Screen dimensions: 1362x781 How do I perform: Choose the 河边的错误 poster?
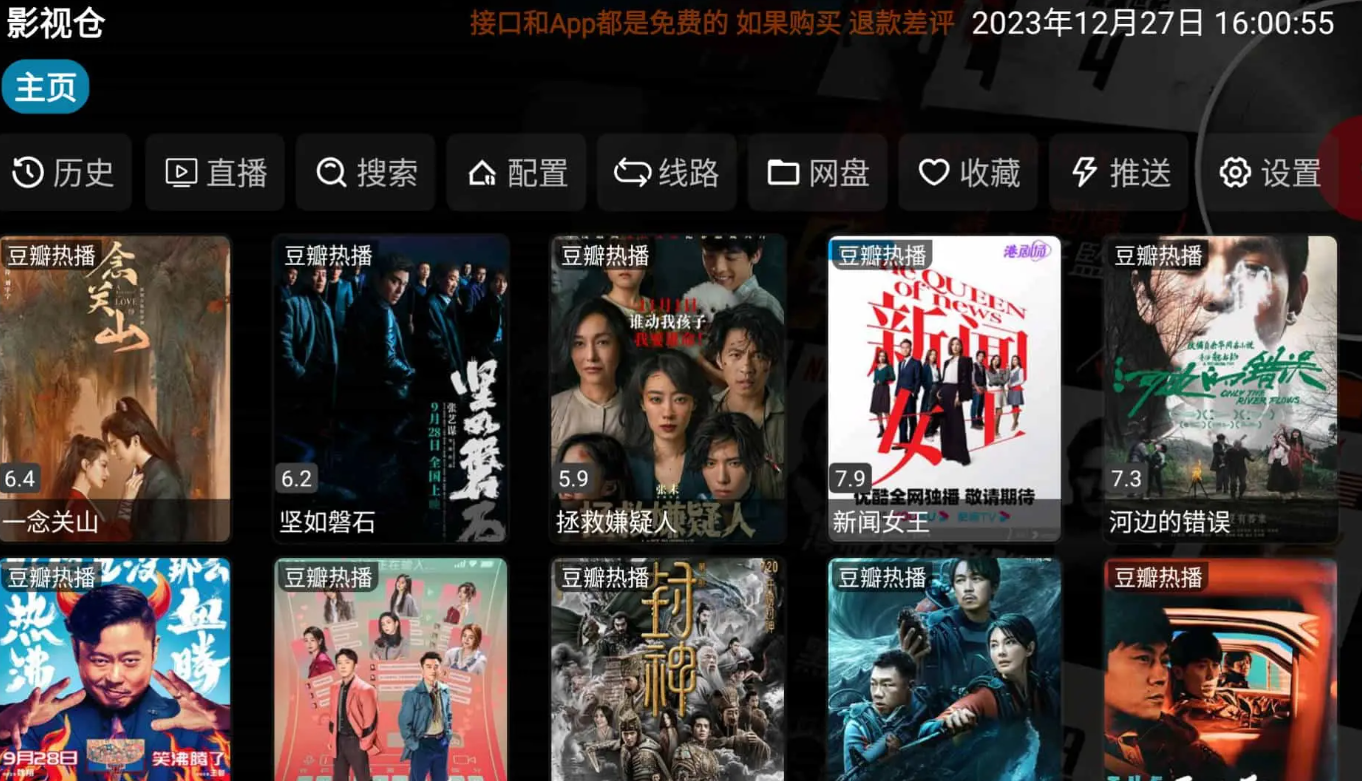(x=1220, y=388)
